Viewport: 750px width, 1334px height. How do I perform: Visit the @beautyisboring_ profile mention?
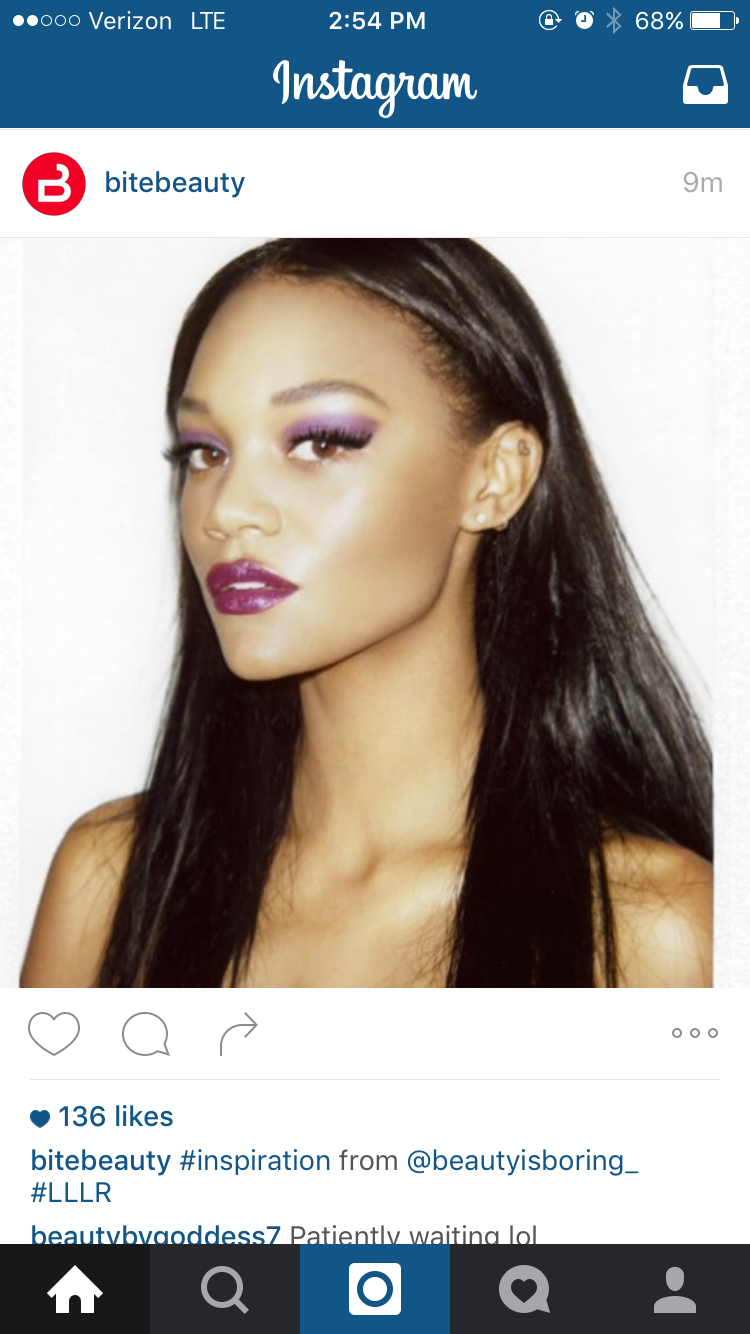click(522, 1160)
